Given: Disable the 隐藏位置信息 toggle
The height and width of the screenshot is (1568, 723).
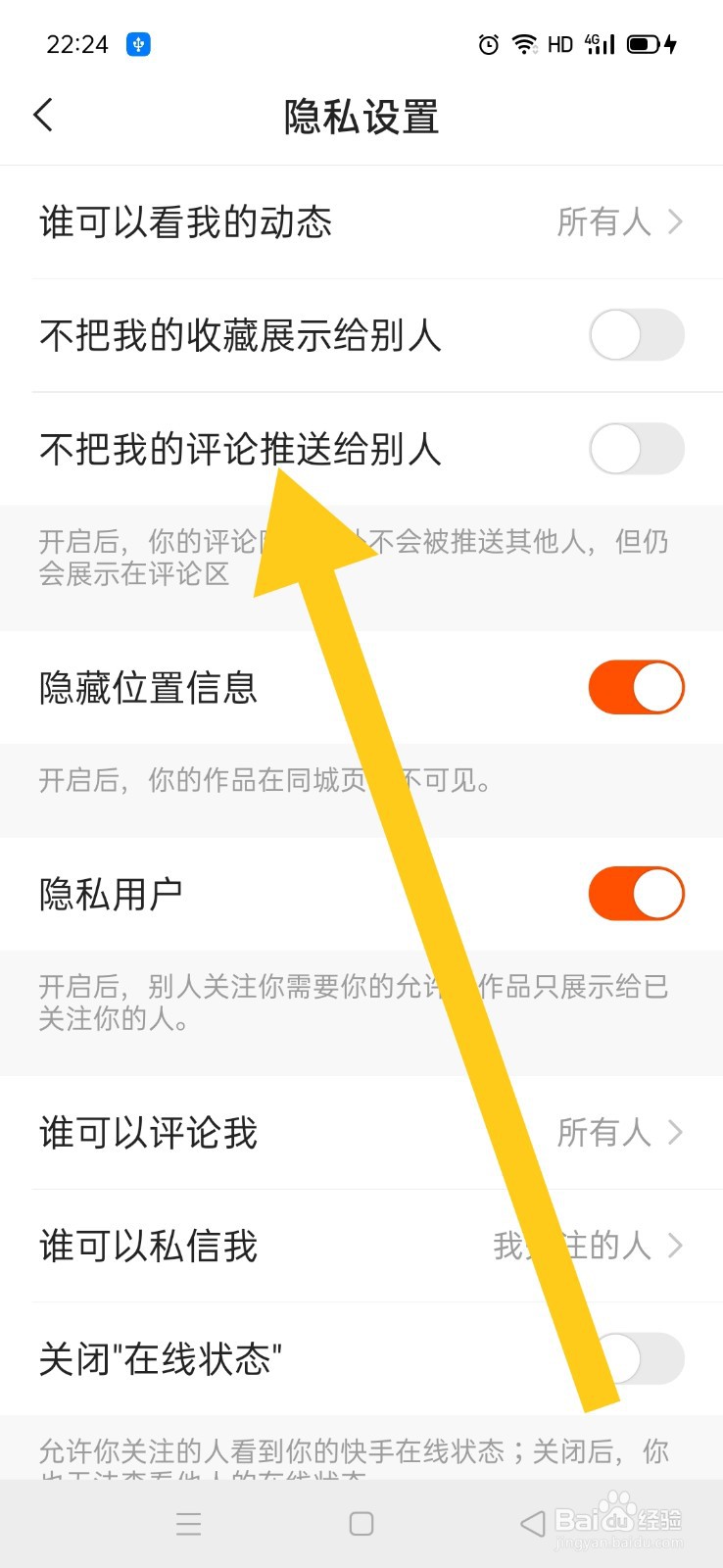Looking at the screenshot, I should point(636,687).
